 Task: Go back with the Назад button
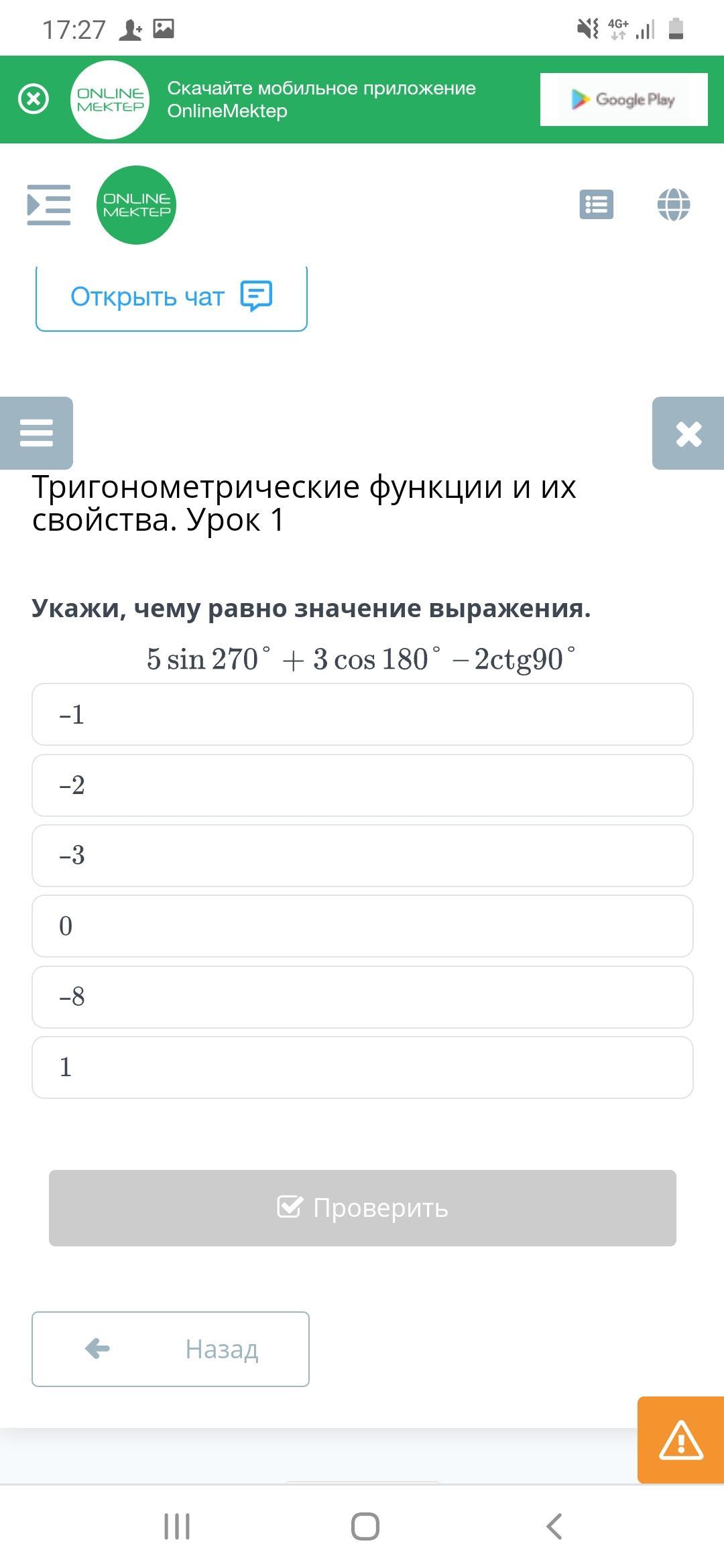pyautogui.click(x=170, y=1349)
